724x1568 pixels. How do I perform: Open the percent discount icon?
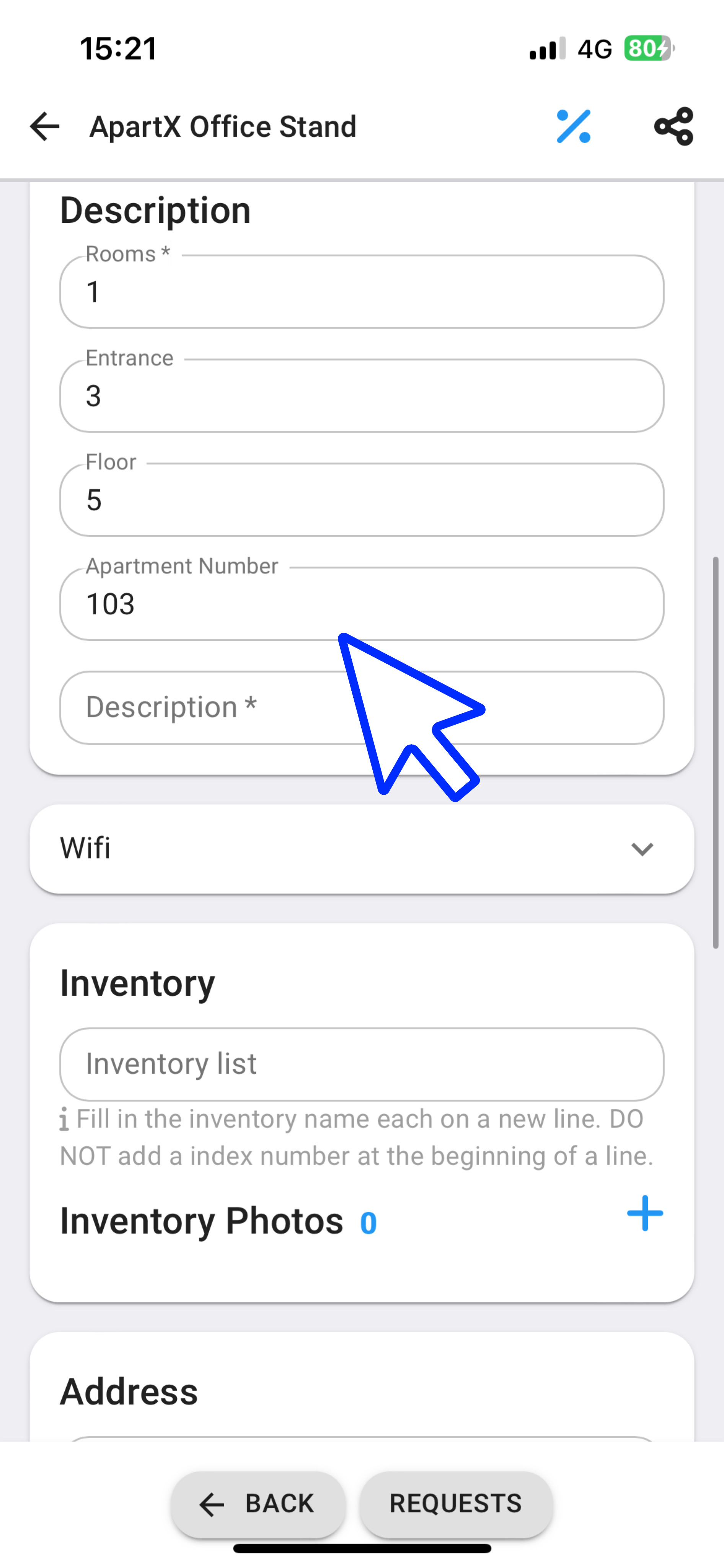(x=573, y=127)
